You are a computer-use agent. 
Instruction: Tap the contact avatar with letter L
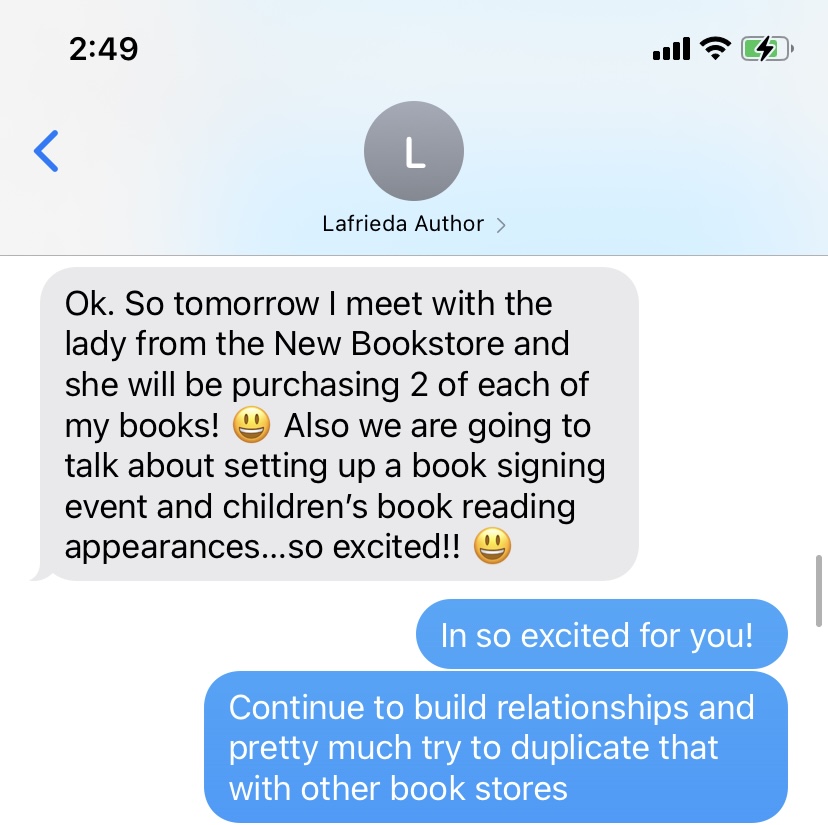click(414, 151)
